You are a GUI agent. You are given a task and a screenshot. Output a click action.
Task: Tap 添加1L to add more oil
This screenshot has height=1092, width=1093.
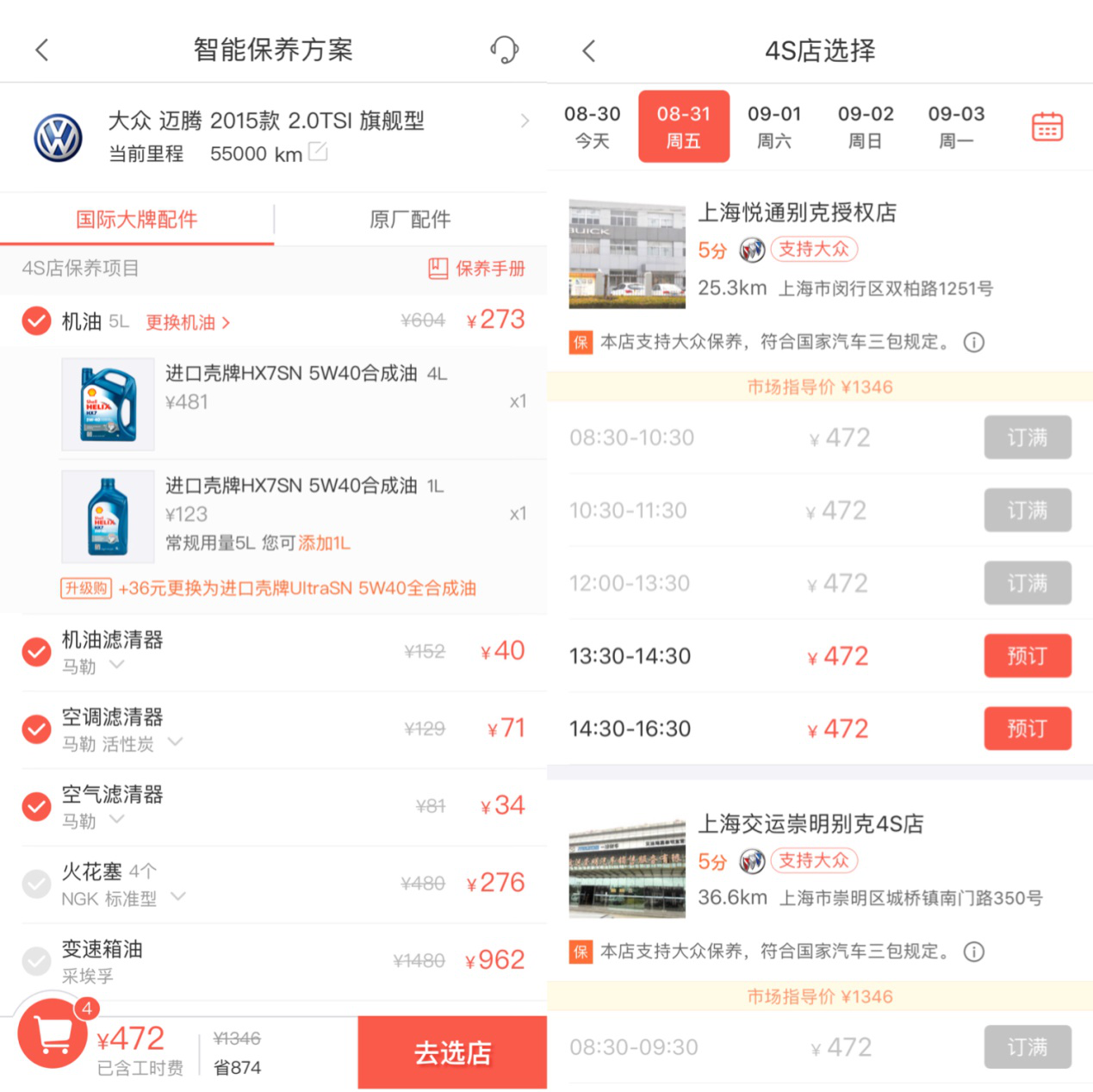pos(324,543)
